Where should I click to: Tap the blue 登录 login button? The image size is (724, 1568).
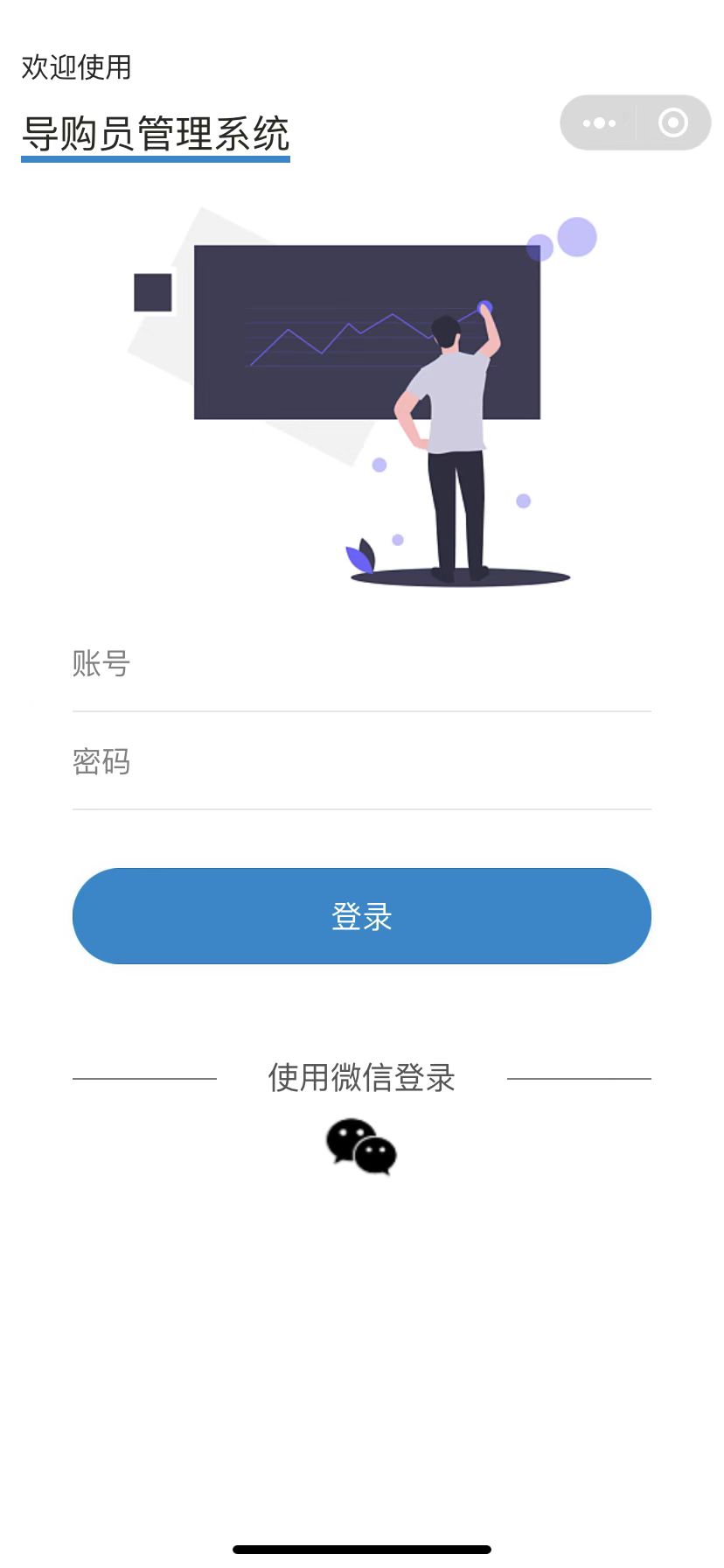(361, 916)
